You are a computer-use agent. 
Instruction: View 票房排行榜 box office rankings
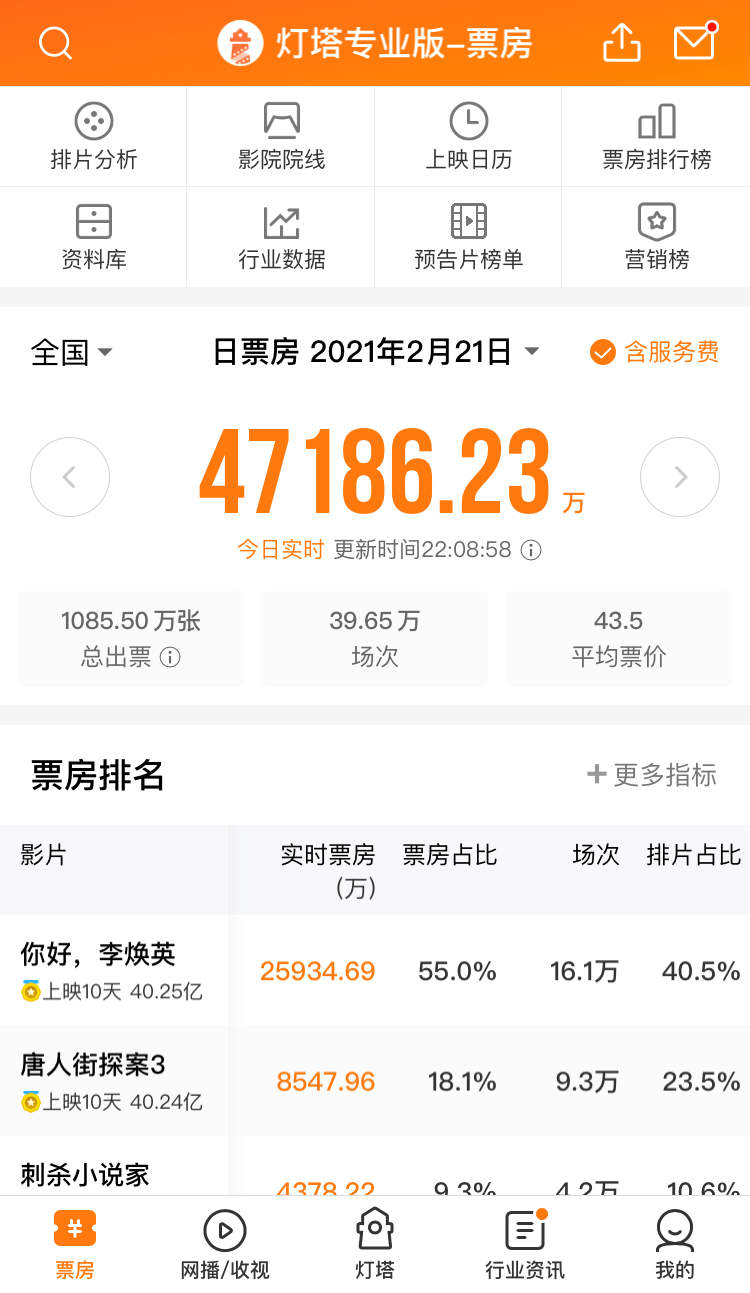click(656, 137)
